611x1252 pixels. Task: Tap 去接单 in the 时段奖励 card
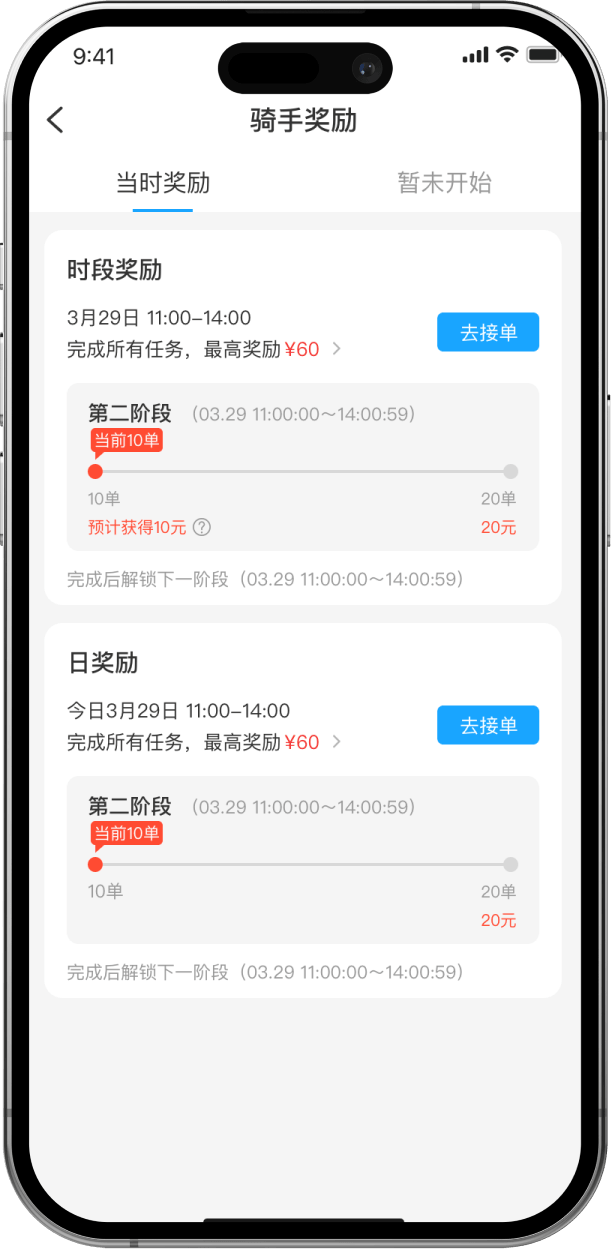pyautogui.click(x=487, y=333)
